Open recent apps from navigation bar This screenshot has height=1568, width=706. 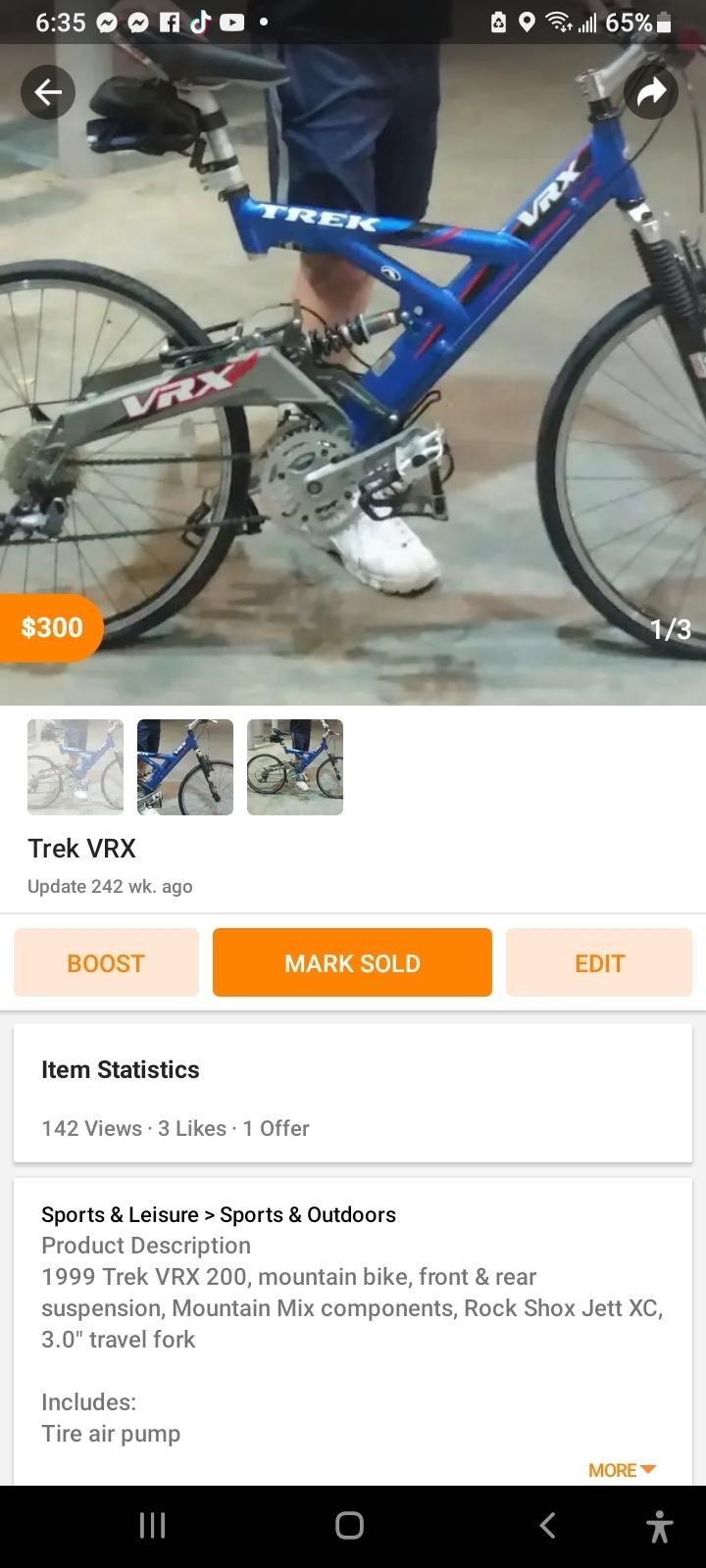pos(152,1525)
